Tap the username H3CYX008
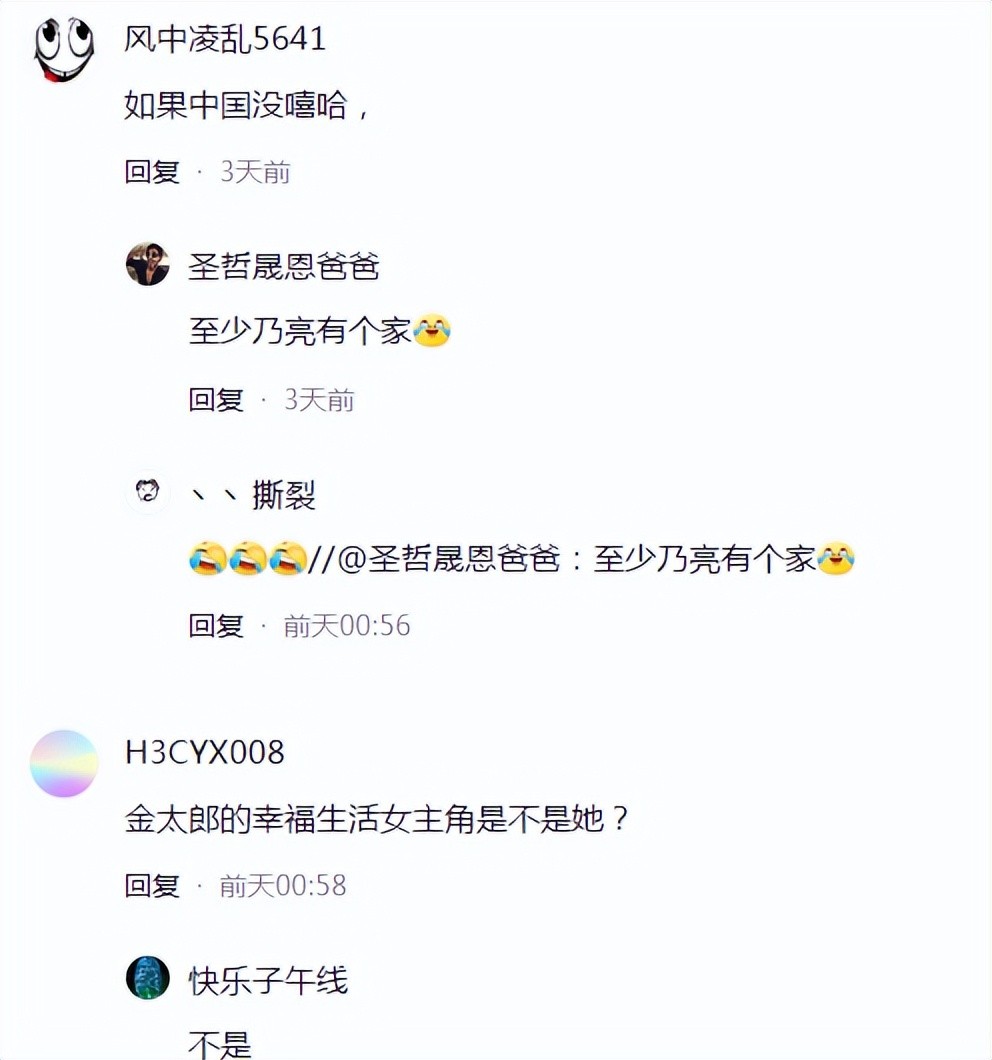This screenshot has width=992, height=1060. pyautogui.click(x=205, y=752)
